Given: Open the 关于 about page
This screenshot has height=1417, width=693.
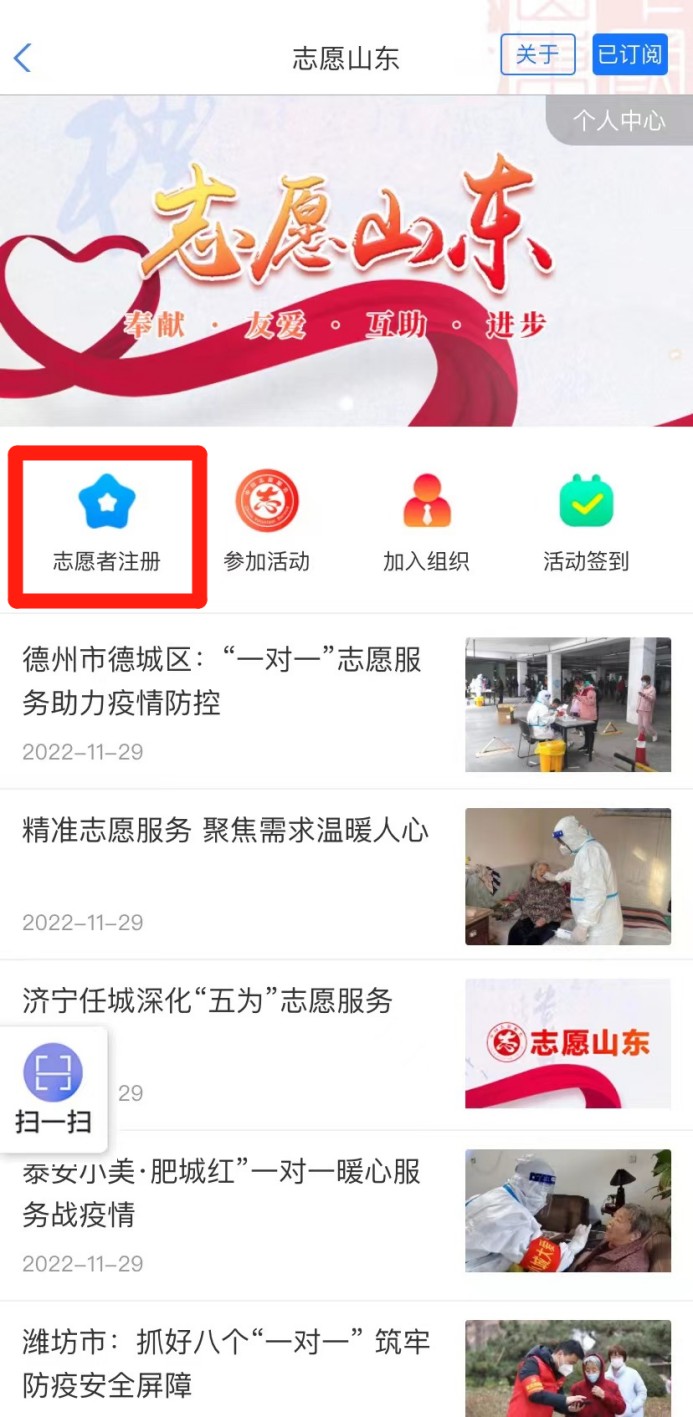Looking at the screenshot, I should pos(537,55).
